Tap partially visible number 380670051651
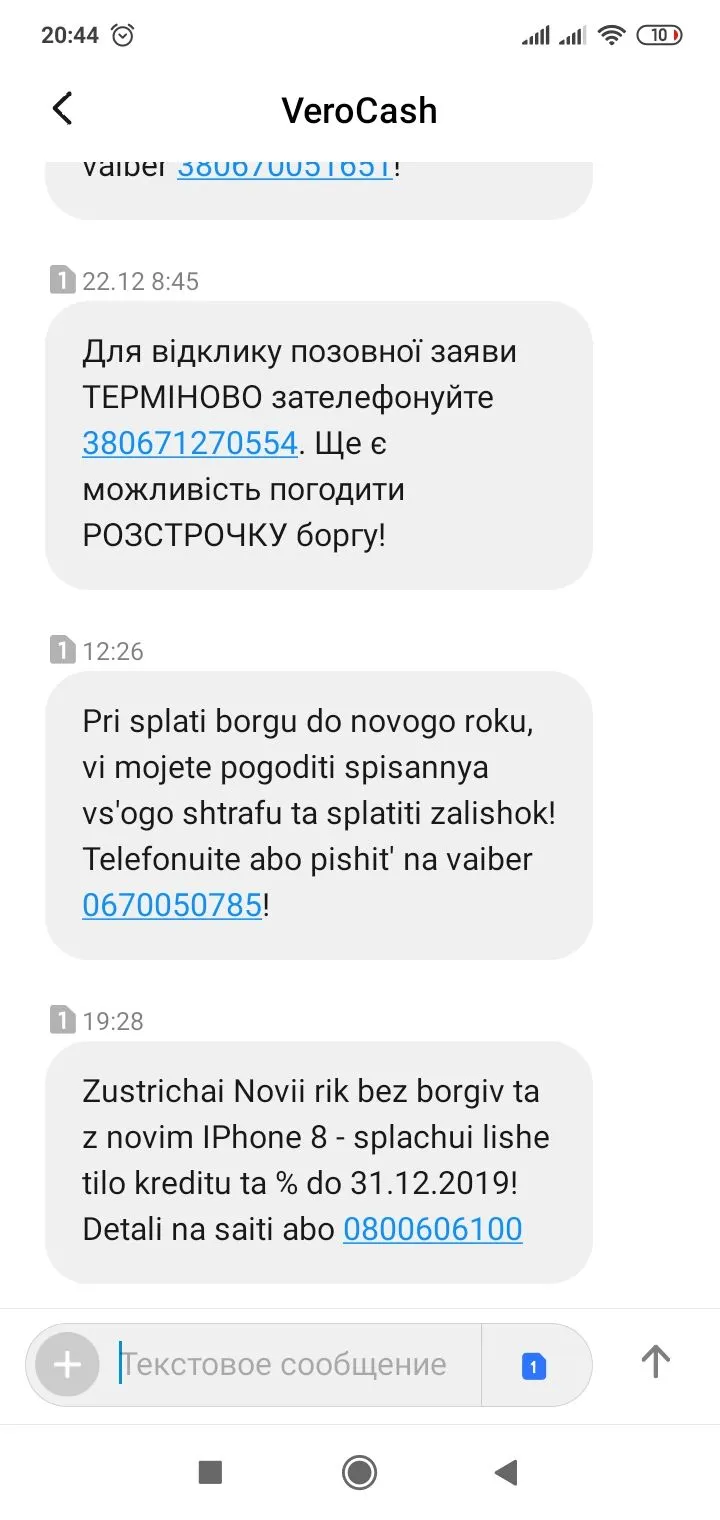Viewport: 720px width, 1520px height. (x=284, y=169)
